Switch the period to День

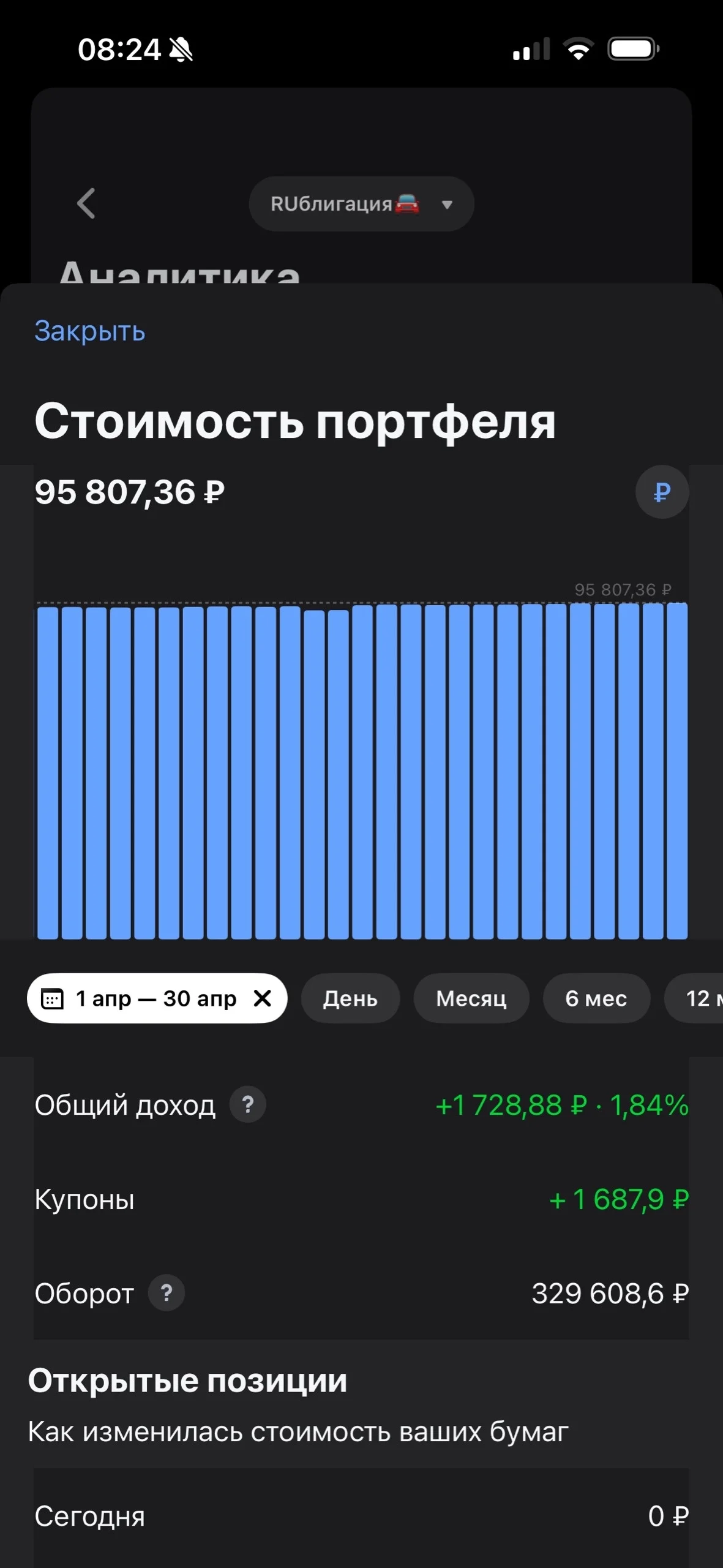click(350, 998)
